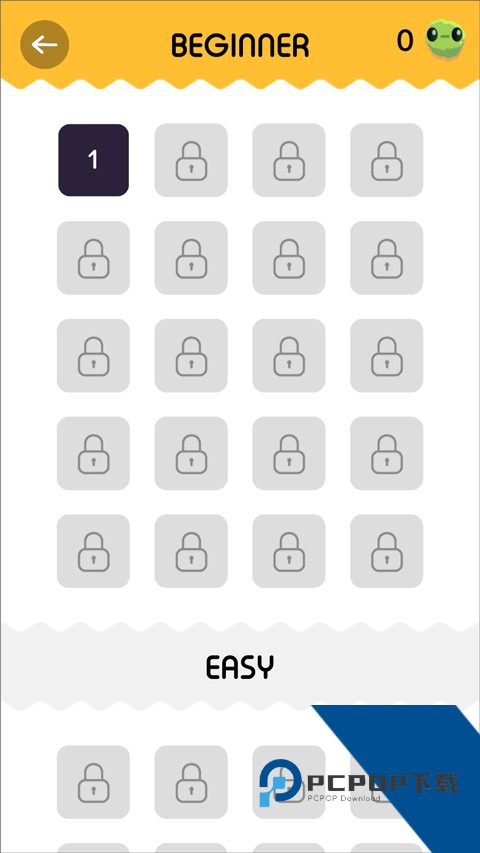
Task: Open Beginner level 1
Action: (94, 160)
